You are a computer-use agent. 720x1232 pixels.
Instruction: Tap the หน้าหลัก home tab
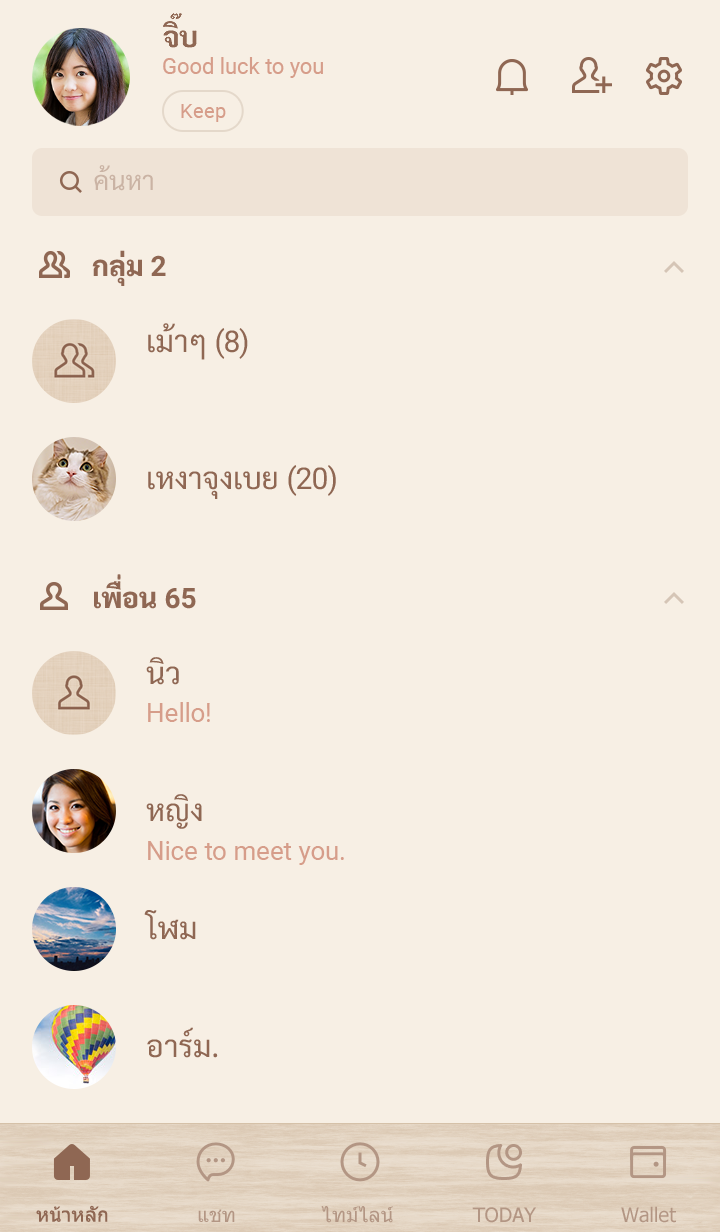click(x=72, y=1182)
